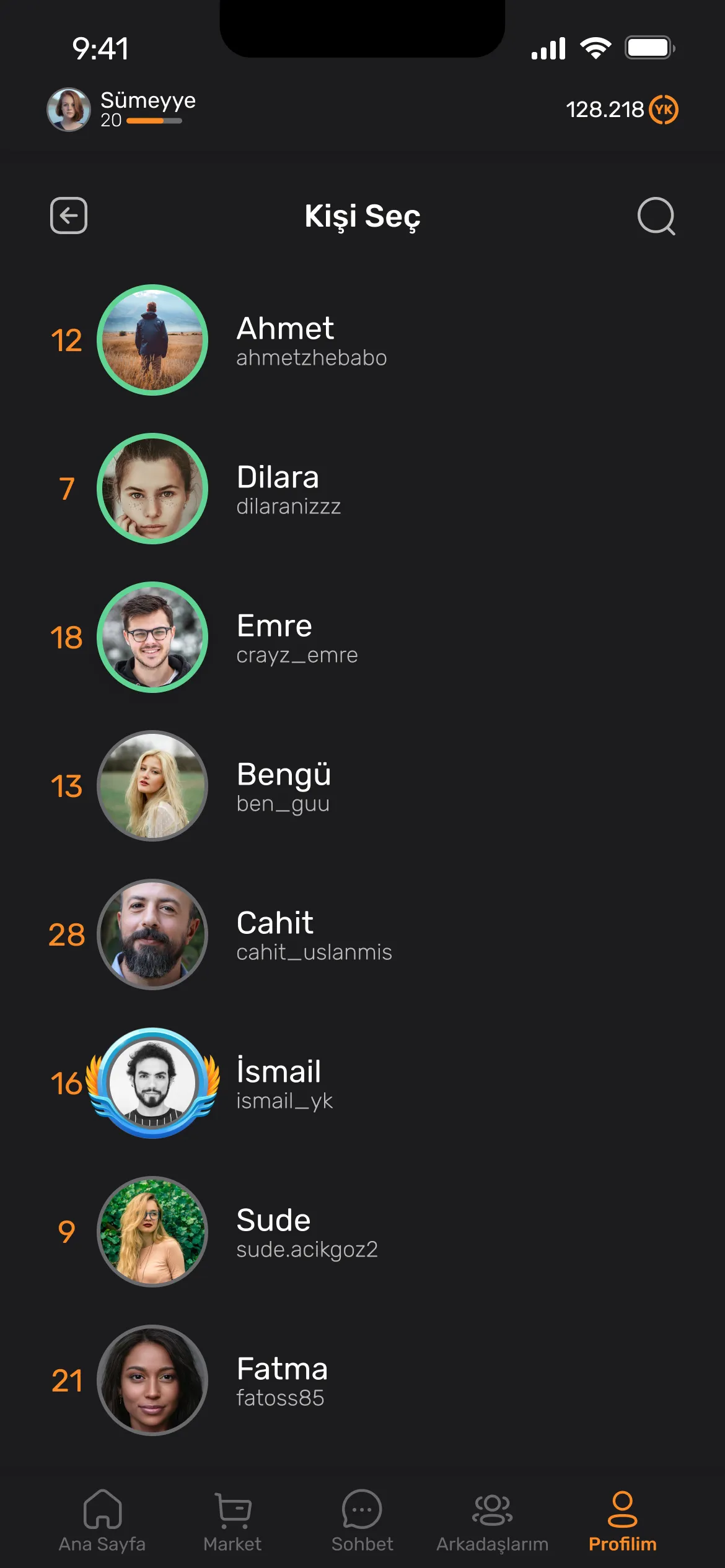Tap the 128.218 YK coin balance
This screenshot has height=1568, width=725.
coord(622,110)
